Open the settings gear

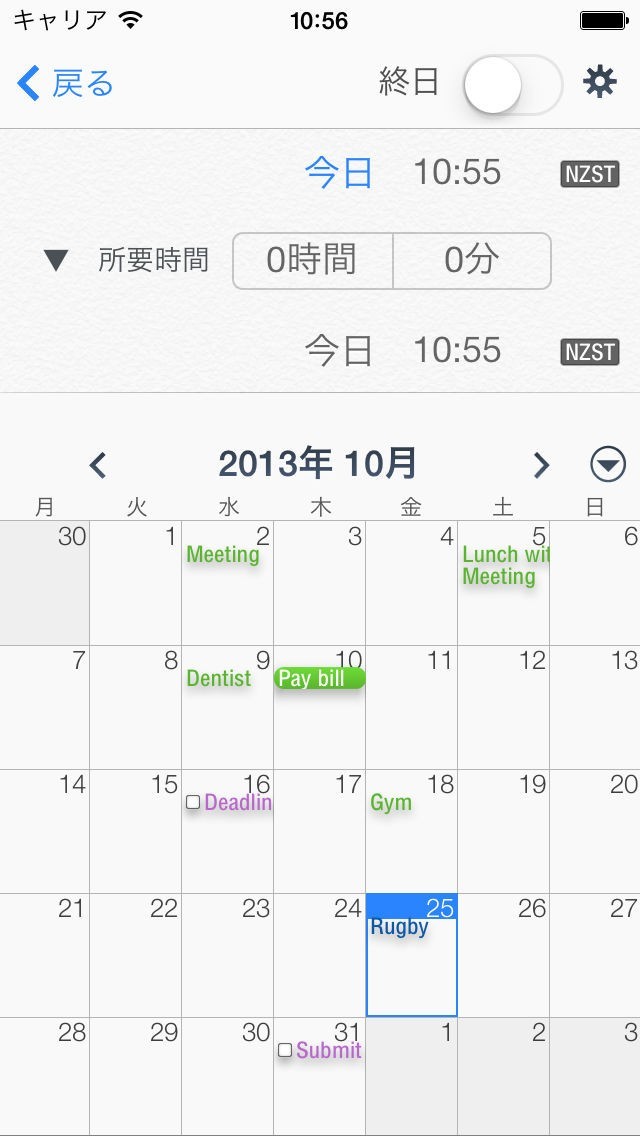[x=600, y=83]
